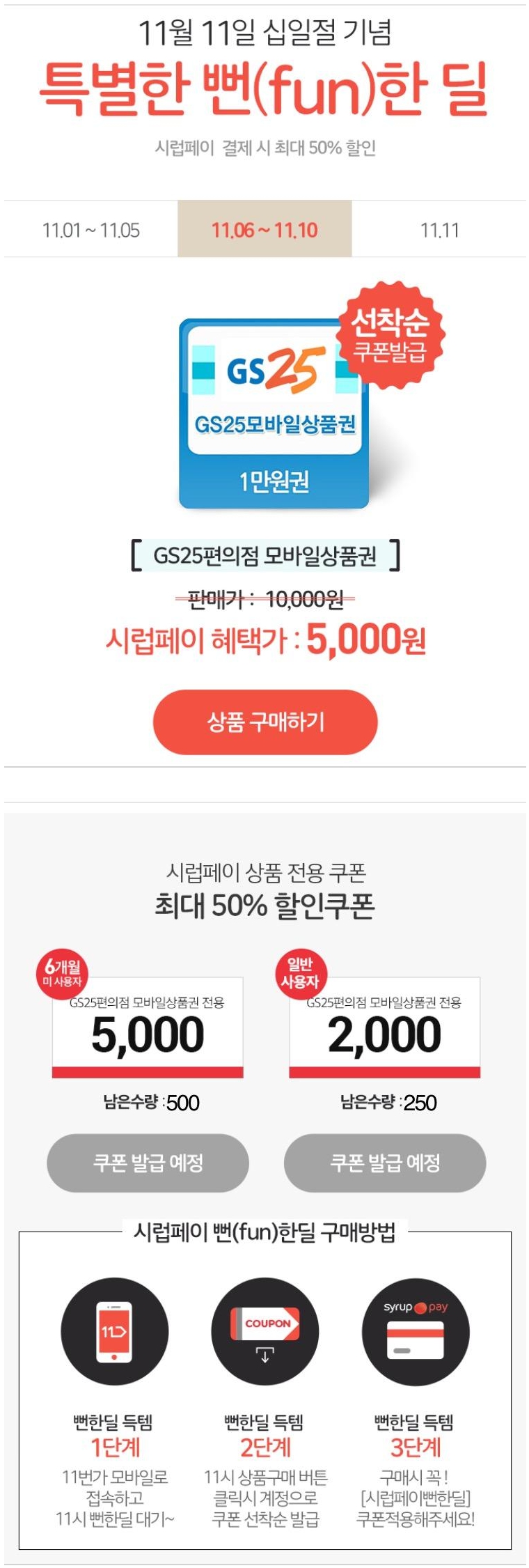The height and width of the screenshot is (1568, 529).
Task: Click the 상품 구매하기 purchase button
Action: [264, 724]
